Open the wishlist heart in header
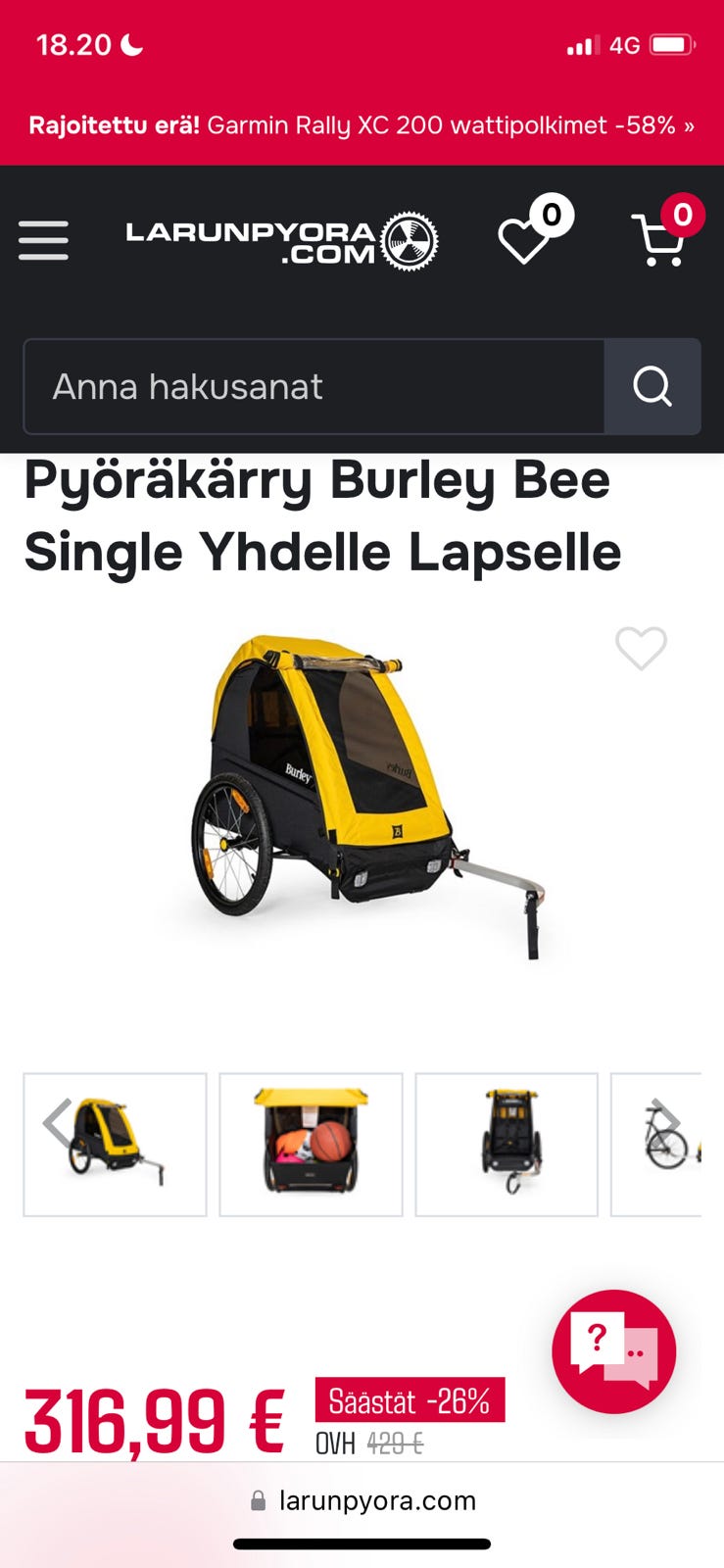This screenshot has height=1568, width=724. (525, 240)
